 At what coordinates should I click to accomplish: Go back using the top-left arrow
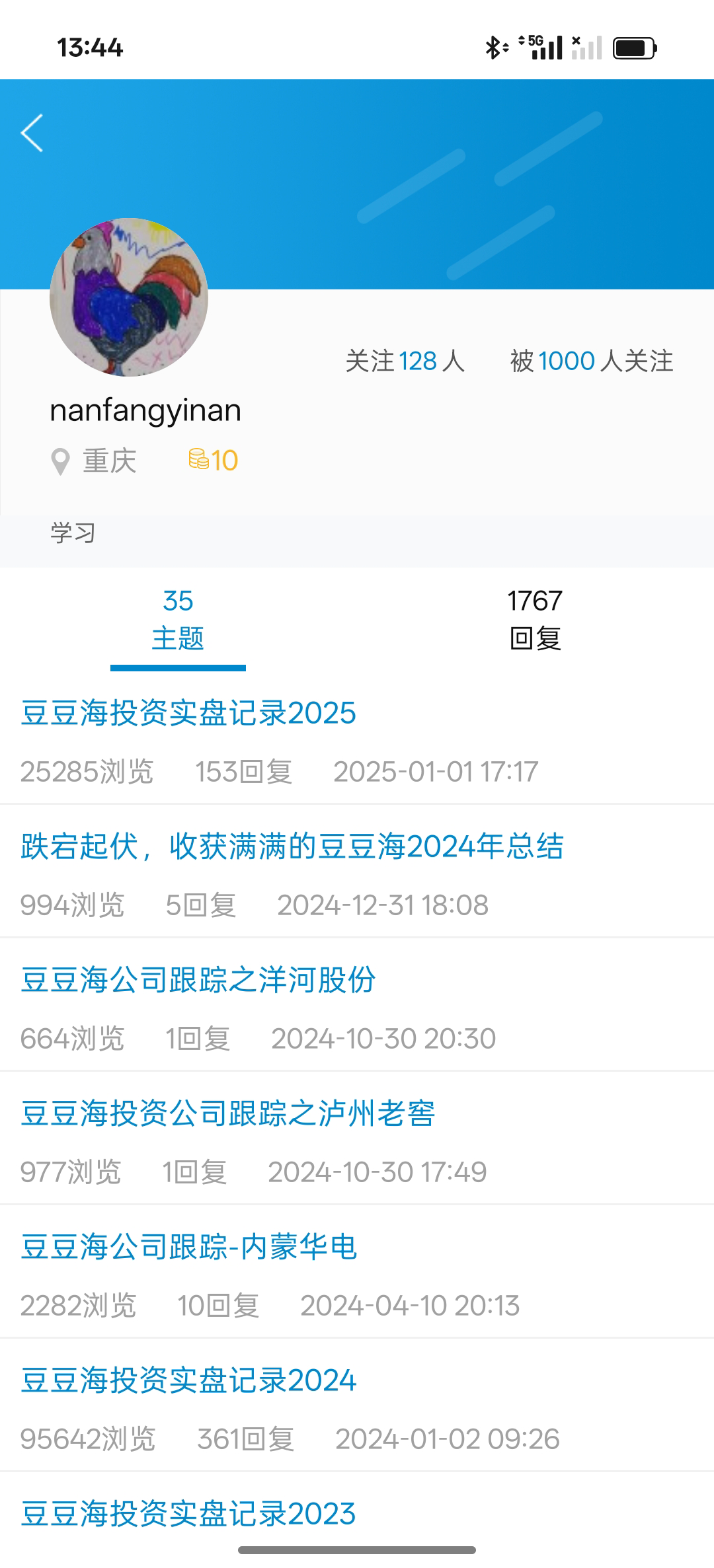point(32,133)
